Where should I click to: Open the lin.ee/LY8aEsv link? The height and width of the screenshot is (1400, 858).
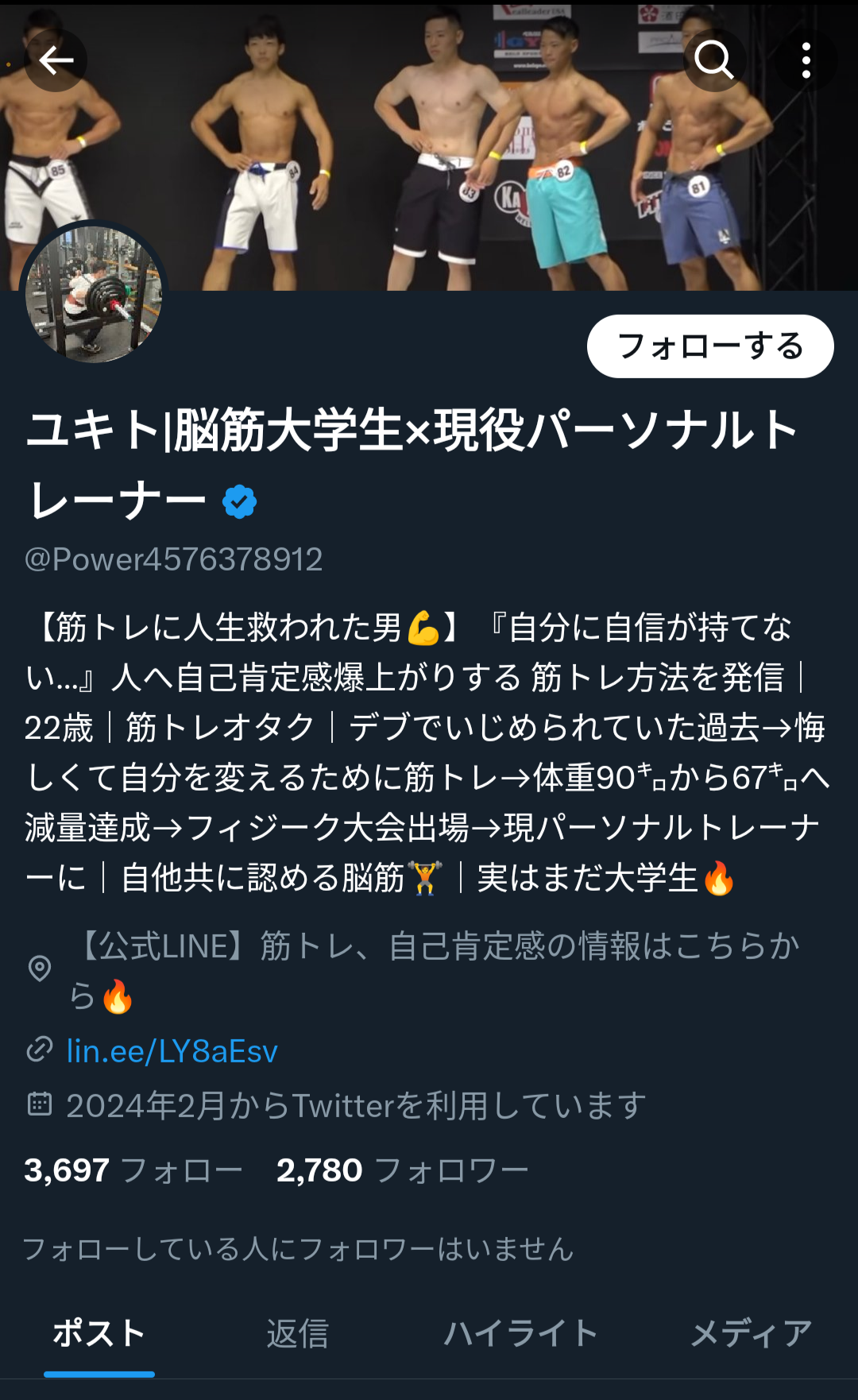[x=172, y=1051]
